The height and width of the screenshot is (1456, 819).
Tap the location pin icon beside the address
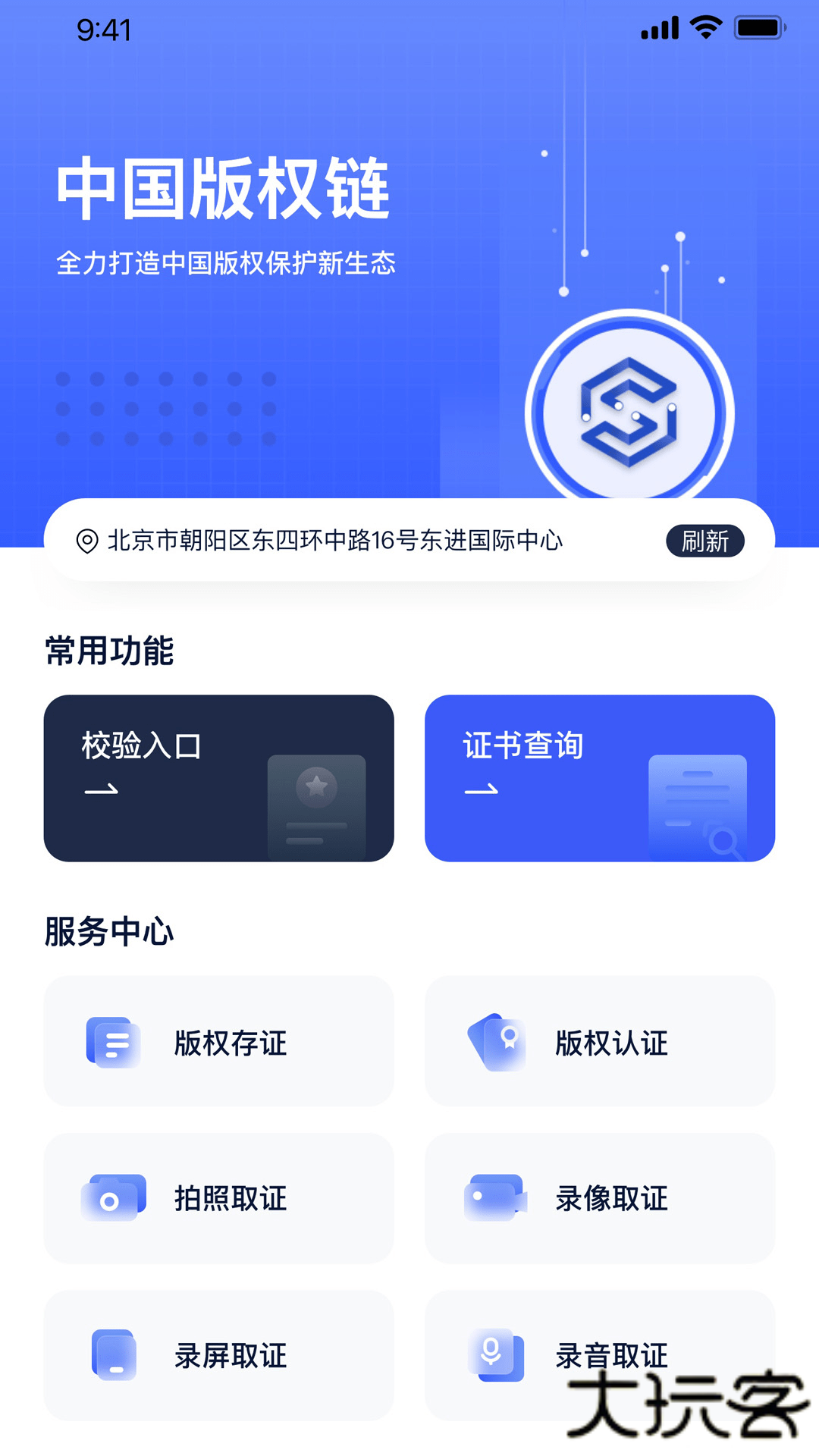point(86,540)
